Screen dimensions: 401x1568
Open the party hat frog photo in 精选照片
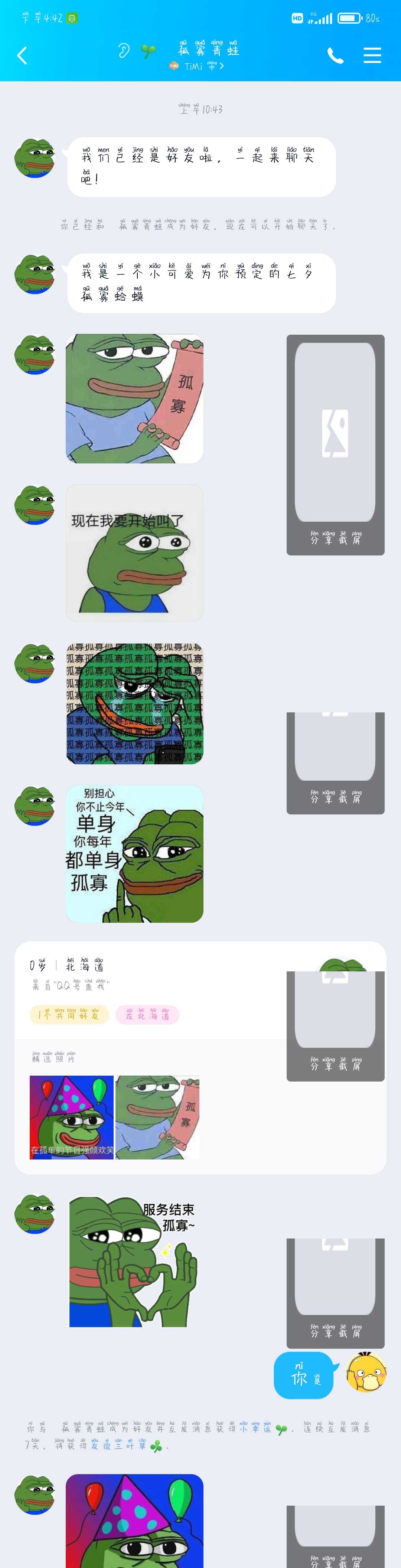click(71, 1117)
